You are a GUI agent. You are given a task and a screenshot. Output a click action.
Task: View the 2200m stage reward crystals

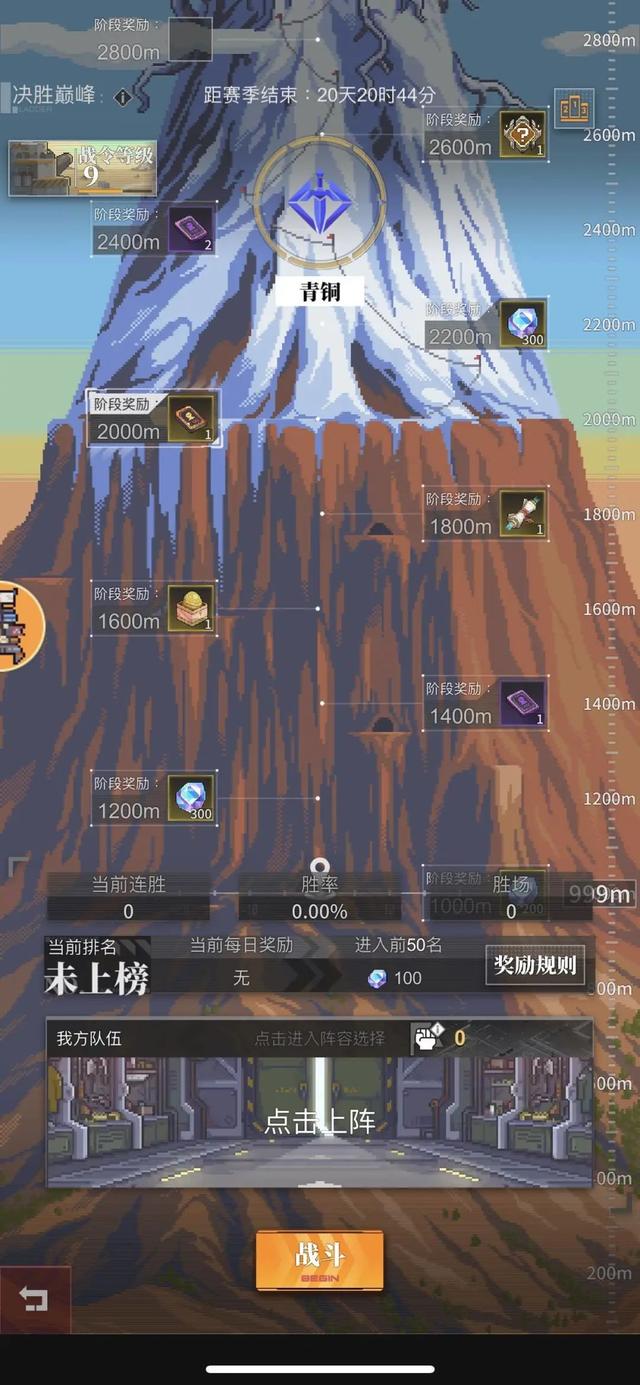(x=523, y=323)
